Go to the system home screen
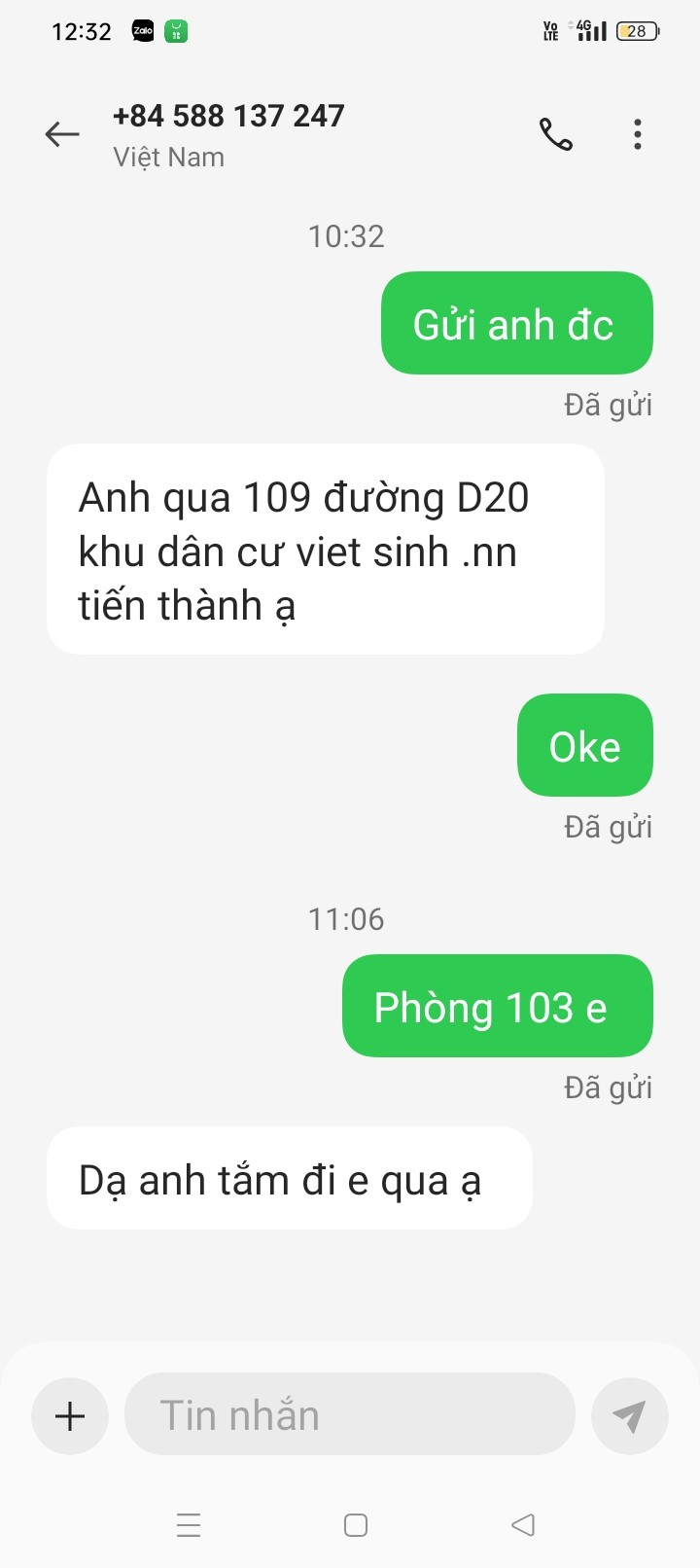This screenshot has width=700, height=1568. tap(356, 1524)
